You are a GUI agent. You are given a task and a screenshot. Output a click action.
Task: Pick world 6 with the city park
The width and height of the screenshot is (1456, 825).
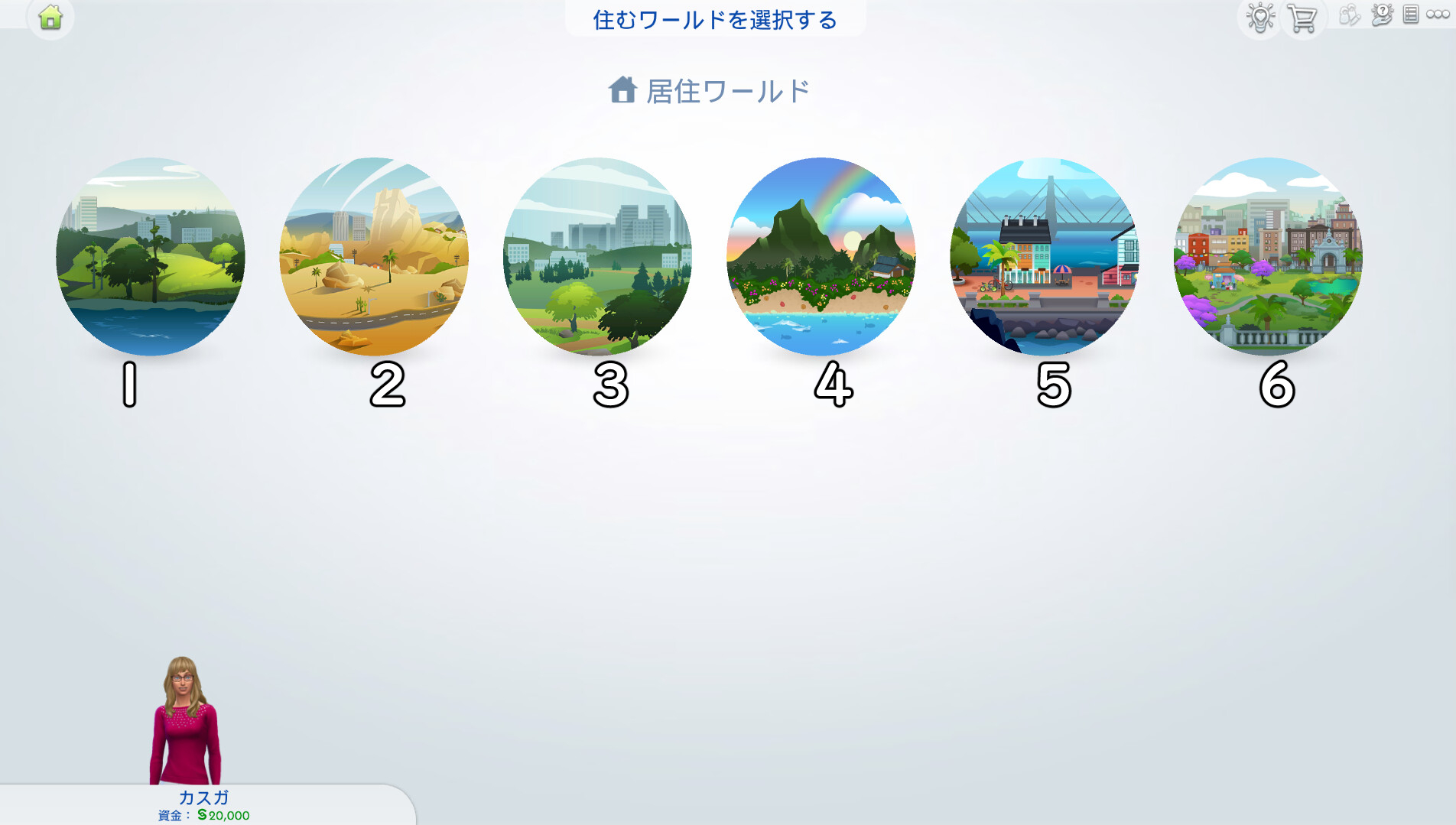[1268, 256]
